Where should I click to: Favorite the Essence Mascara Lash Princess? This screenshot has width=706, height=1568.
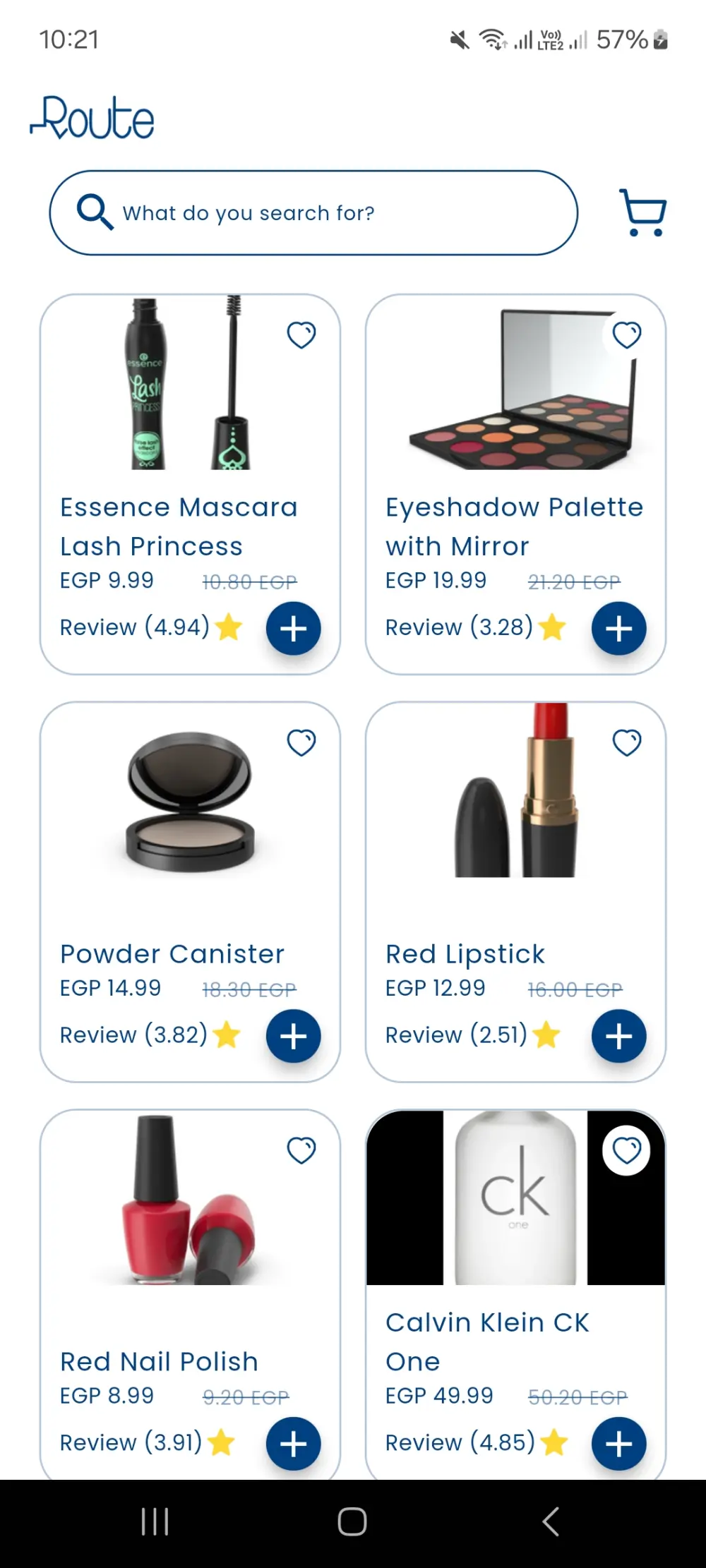click(x=301, y=335)
